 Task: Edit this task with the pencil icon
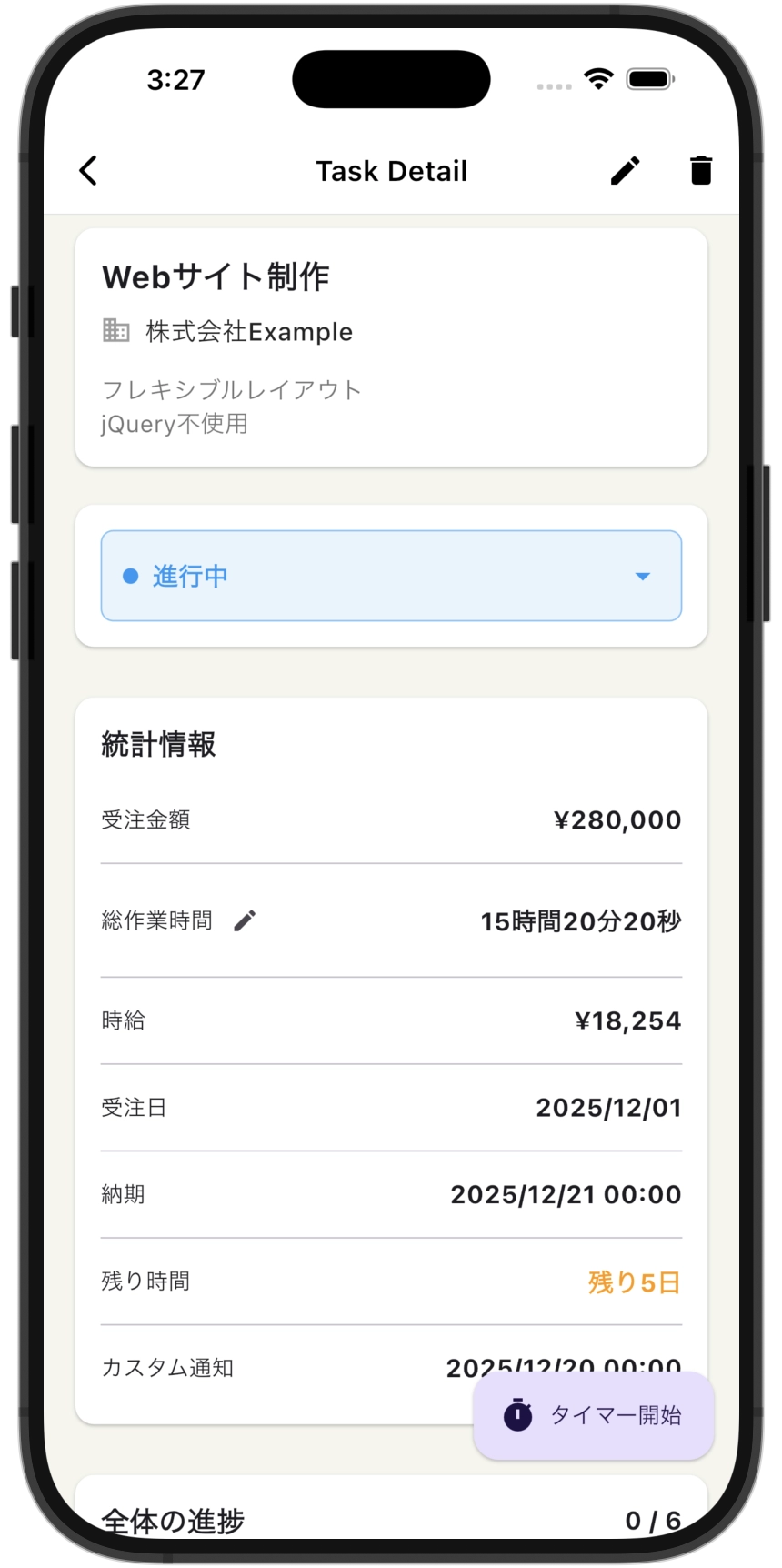coord(625,170)
